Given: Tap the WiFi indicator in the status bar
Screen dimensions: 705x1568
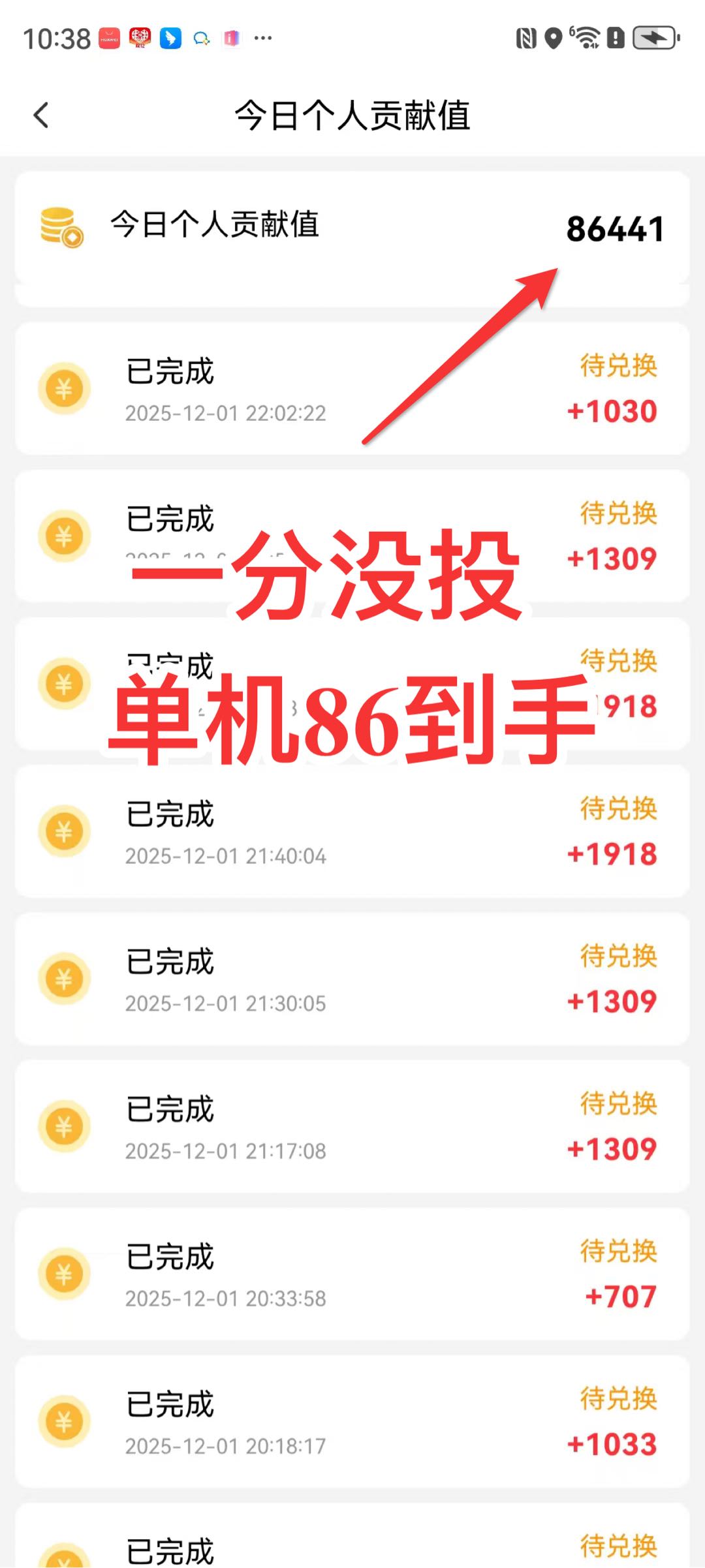Looking at the screenshot, I should tap(587, 37).
